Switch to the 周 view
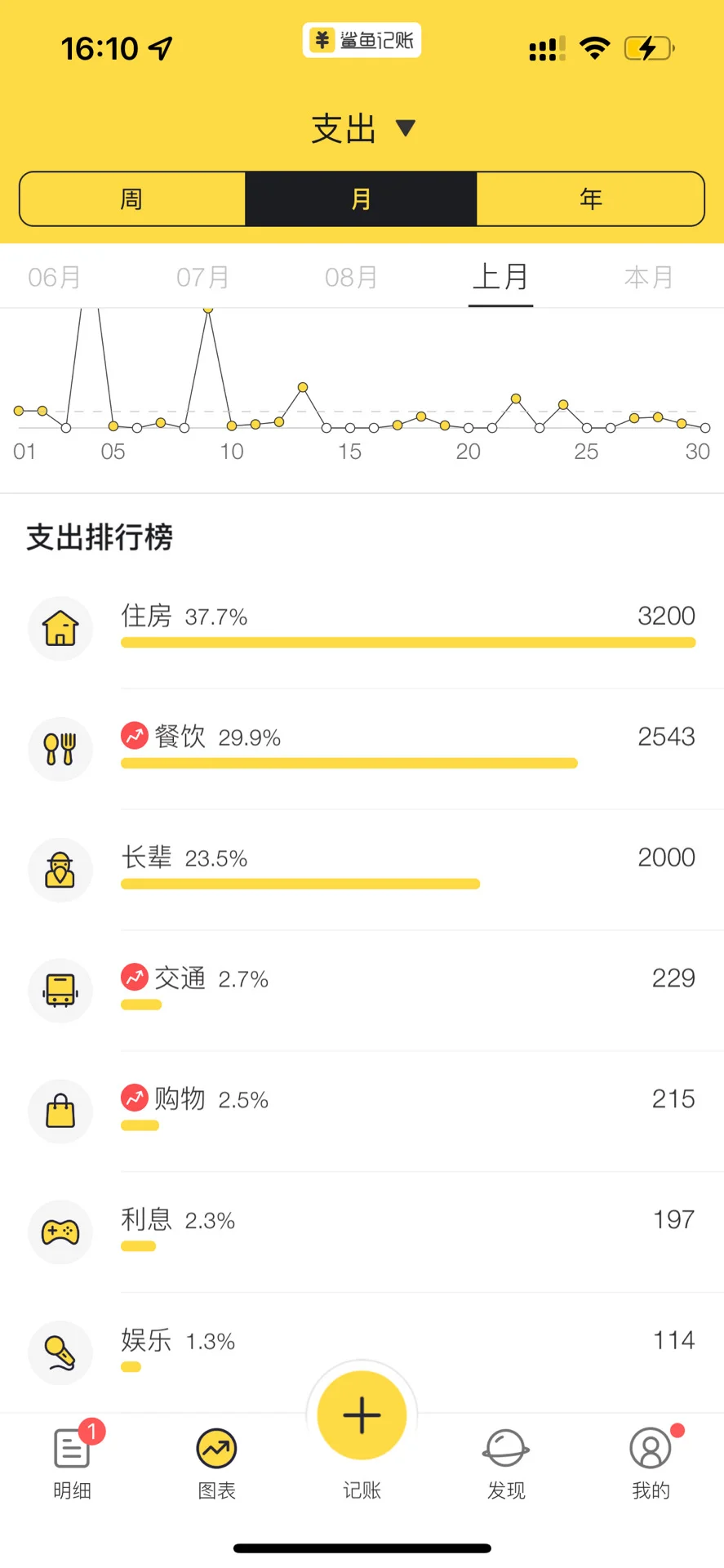 coord(132,198)
